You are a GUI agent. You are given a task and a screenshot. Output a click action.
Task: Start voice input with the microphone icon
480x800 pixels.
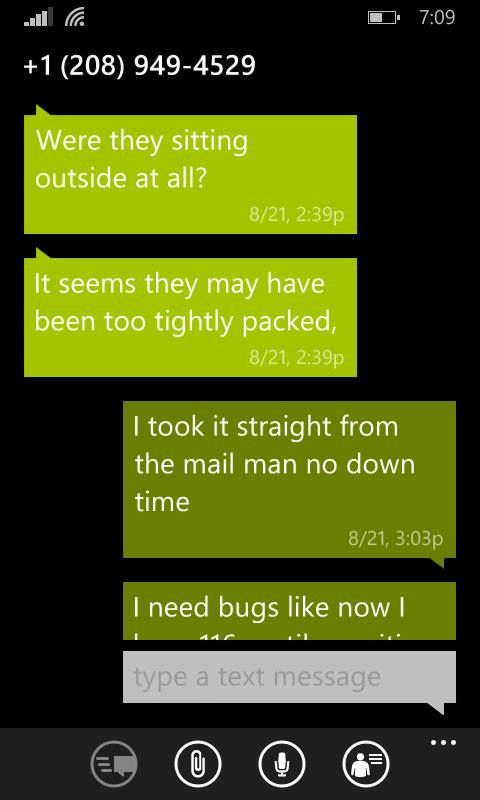[282, 764]
